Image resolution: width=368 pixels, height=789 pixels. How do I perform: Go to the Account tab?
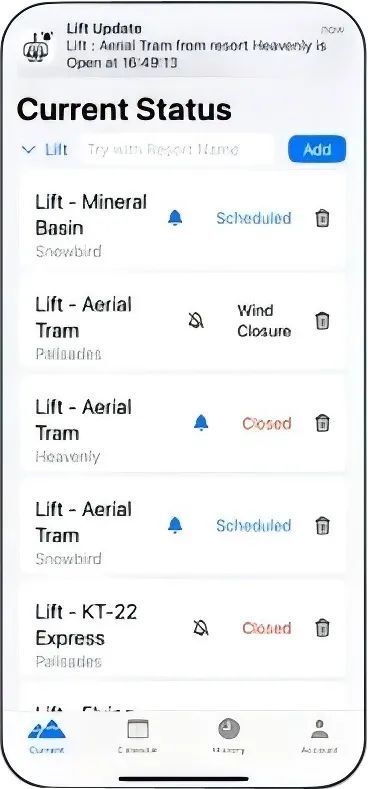point(319,736)
